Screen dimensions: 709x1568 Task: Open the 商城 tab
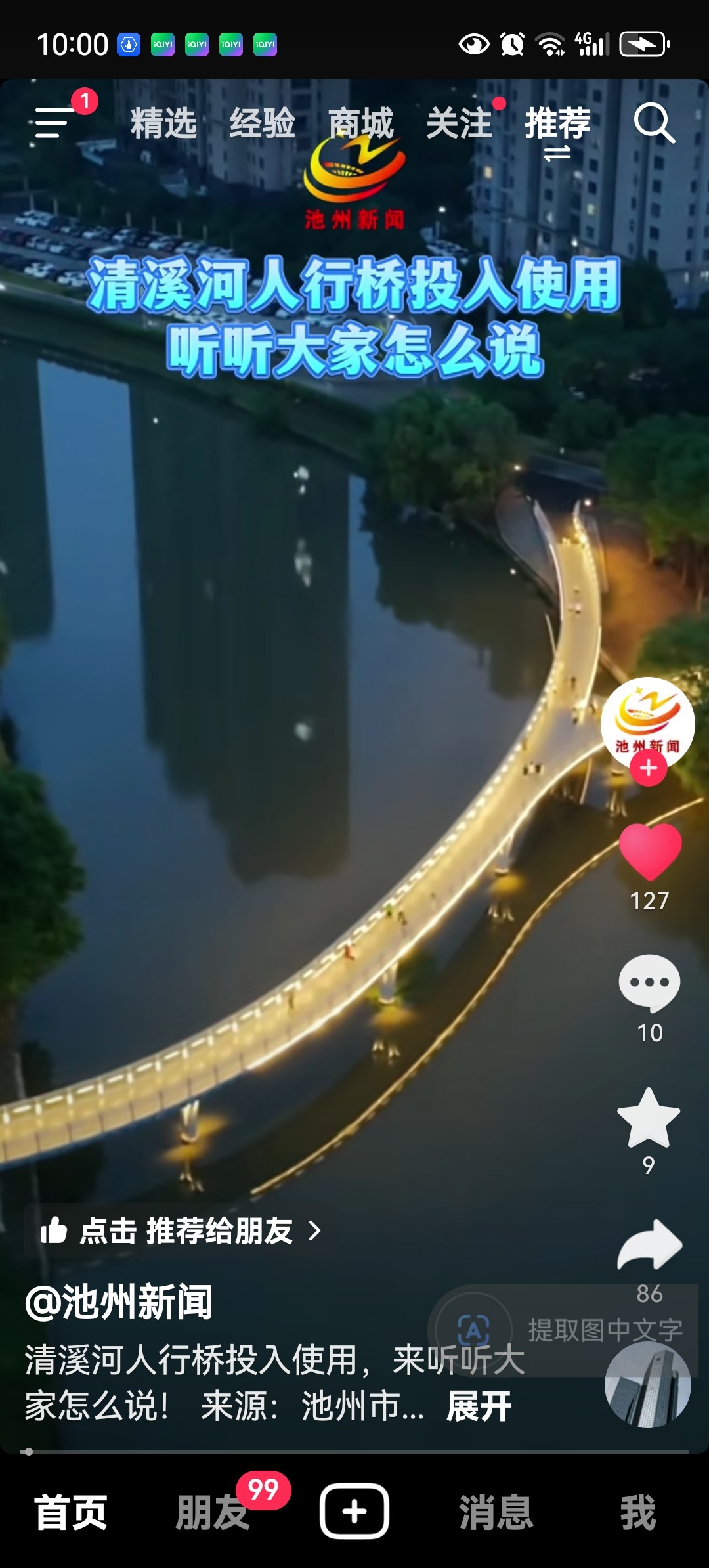[x=360, y=123]
